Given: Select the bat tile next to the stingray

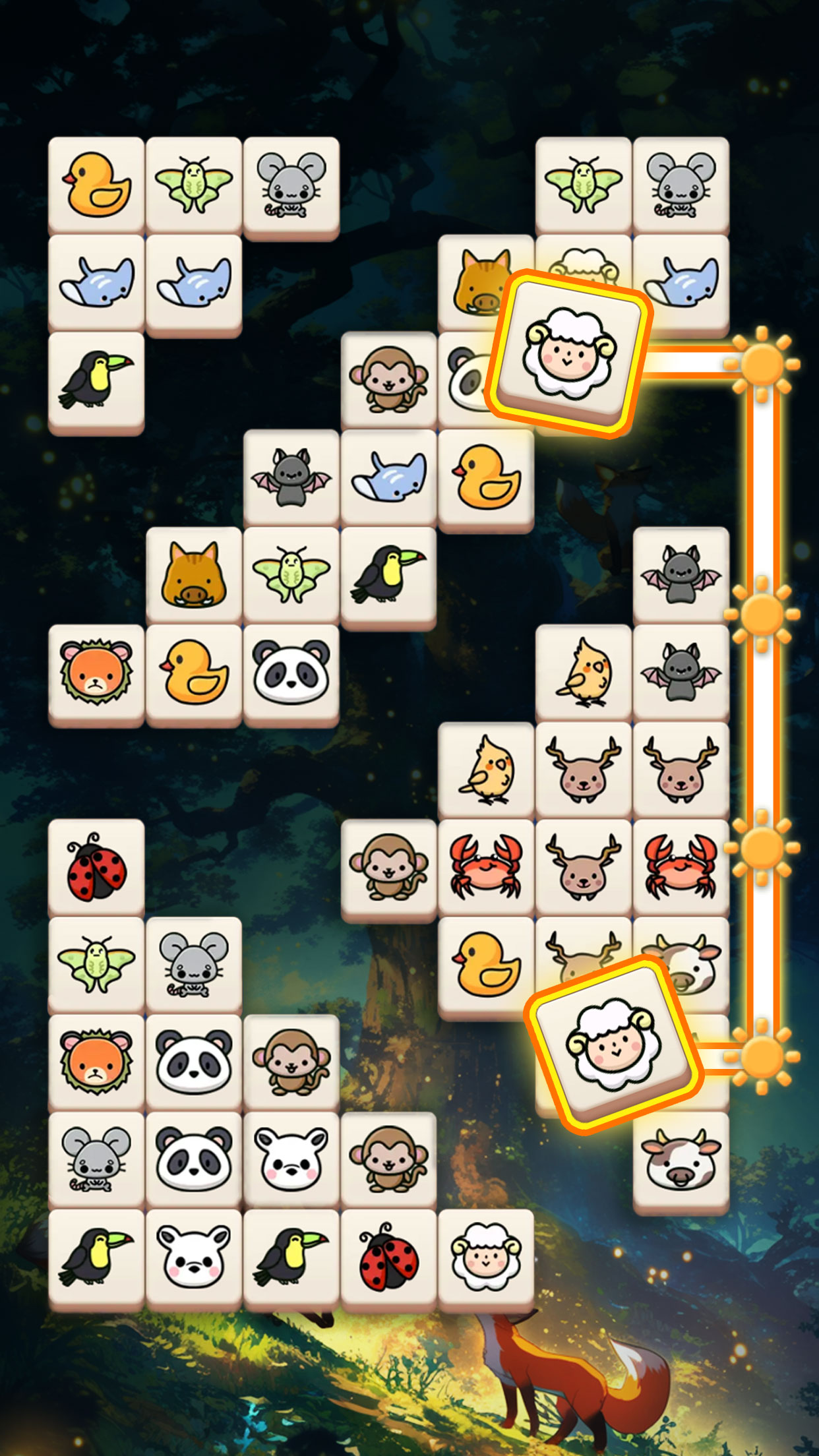Looking at the screenshot, I should [x=291, y=478].
